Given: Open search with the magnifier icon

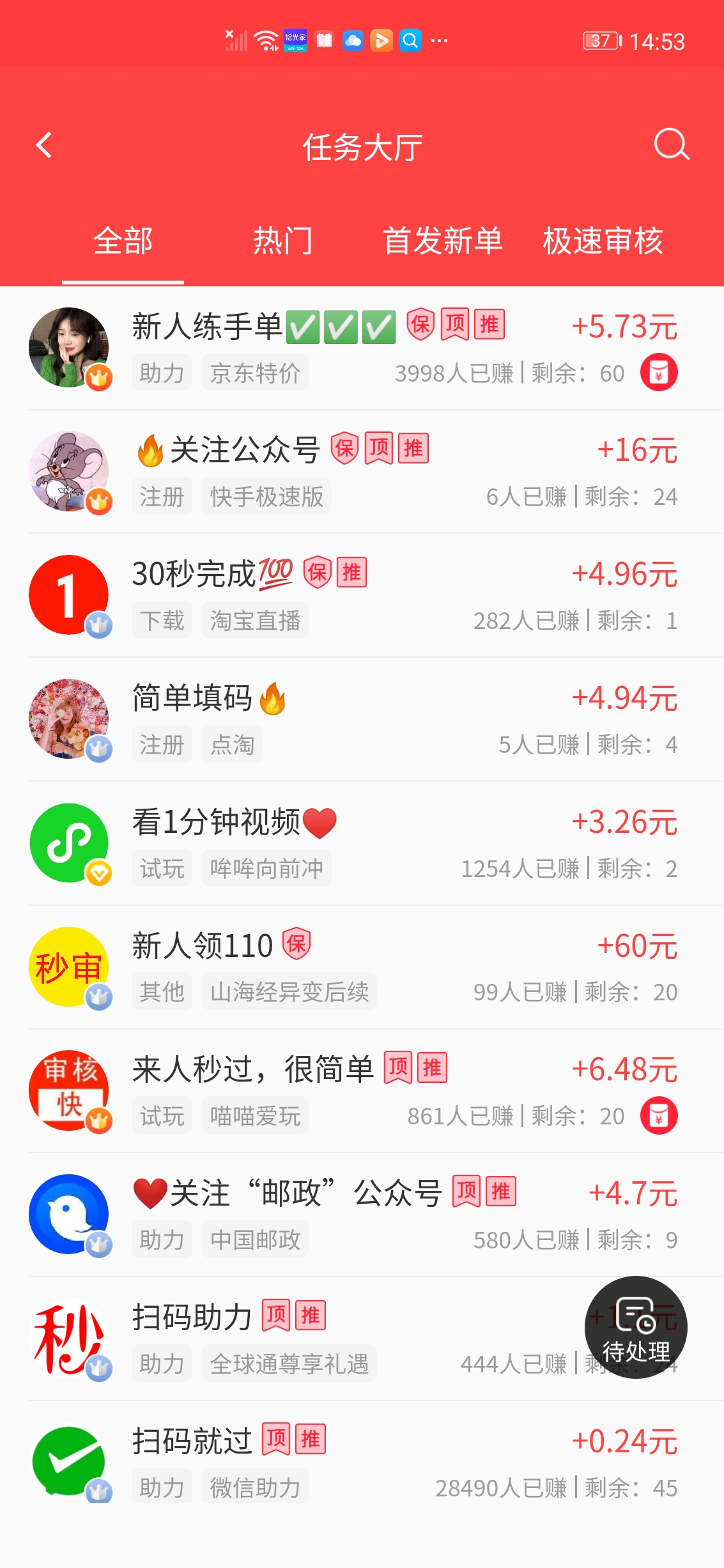Looking at the screenshot, I should pyautogui.click(x=670, y=146).
